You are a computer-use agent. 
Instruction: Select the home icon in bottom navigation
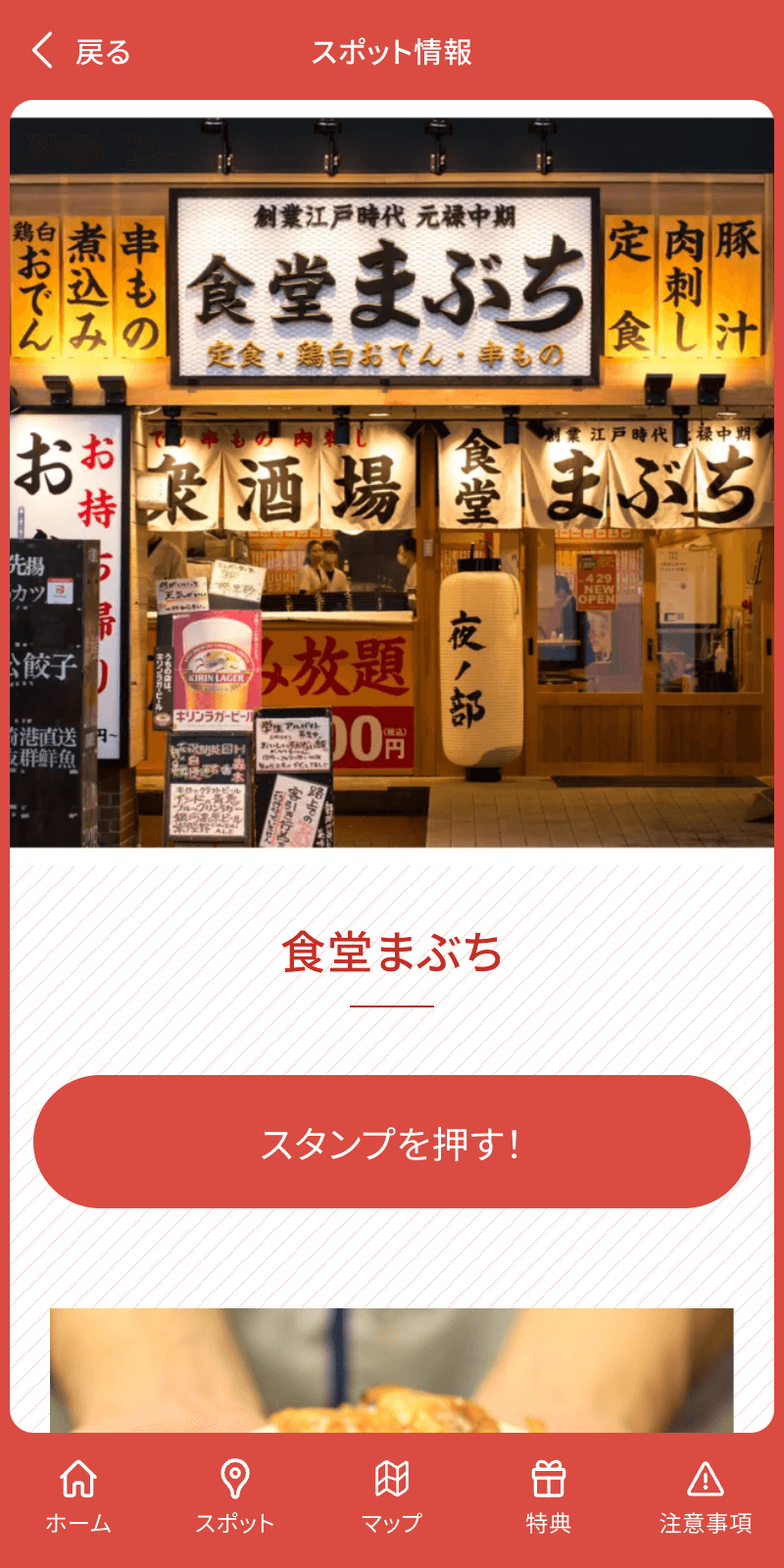[x=78, y=1480]
